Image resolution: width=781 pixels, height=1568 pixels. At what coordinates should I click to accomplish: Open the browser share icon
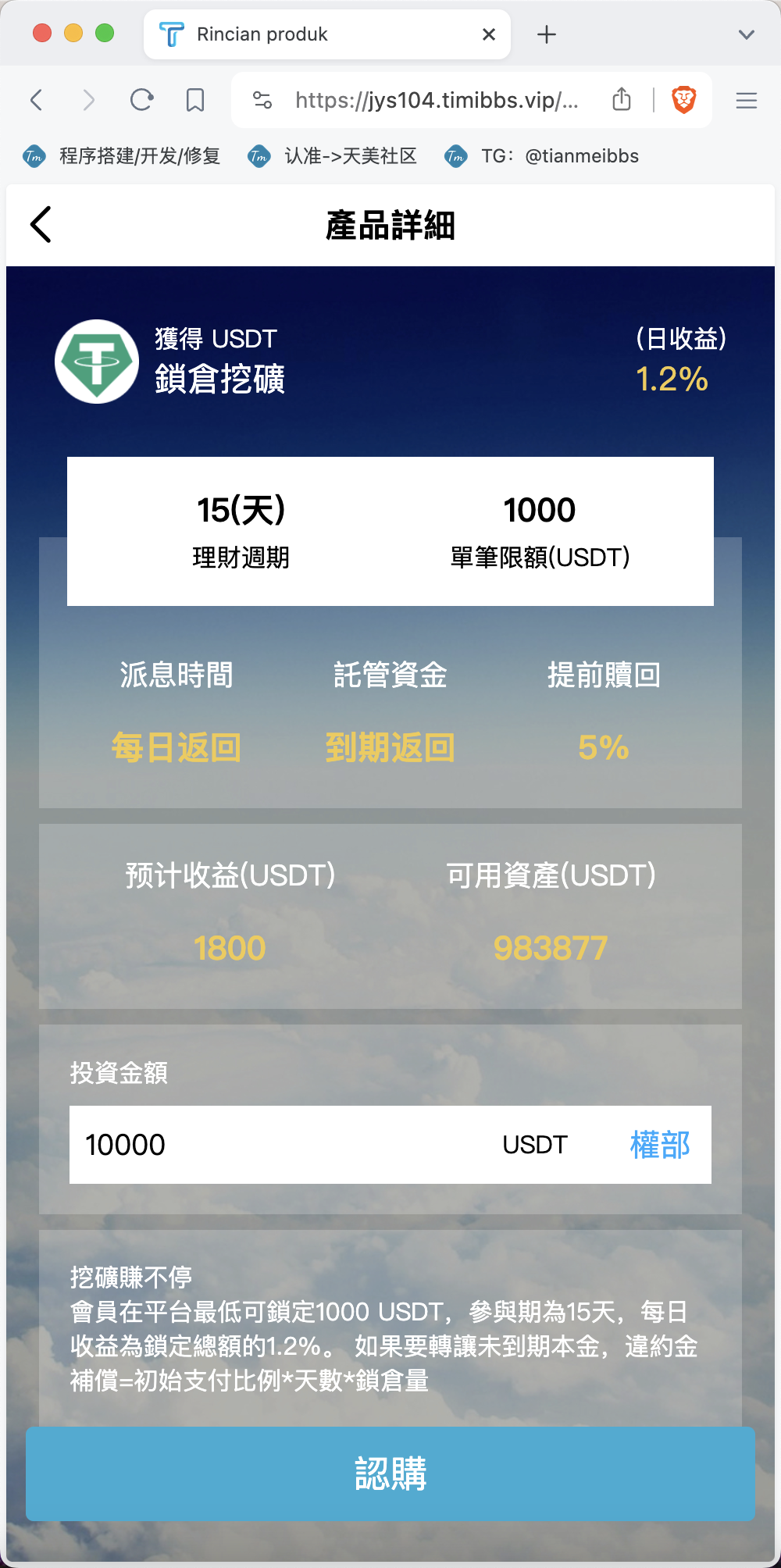(x=622, y=99)
